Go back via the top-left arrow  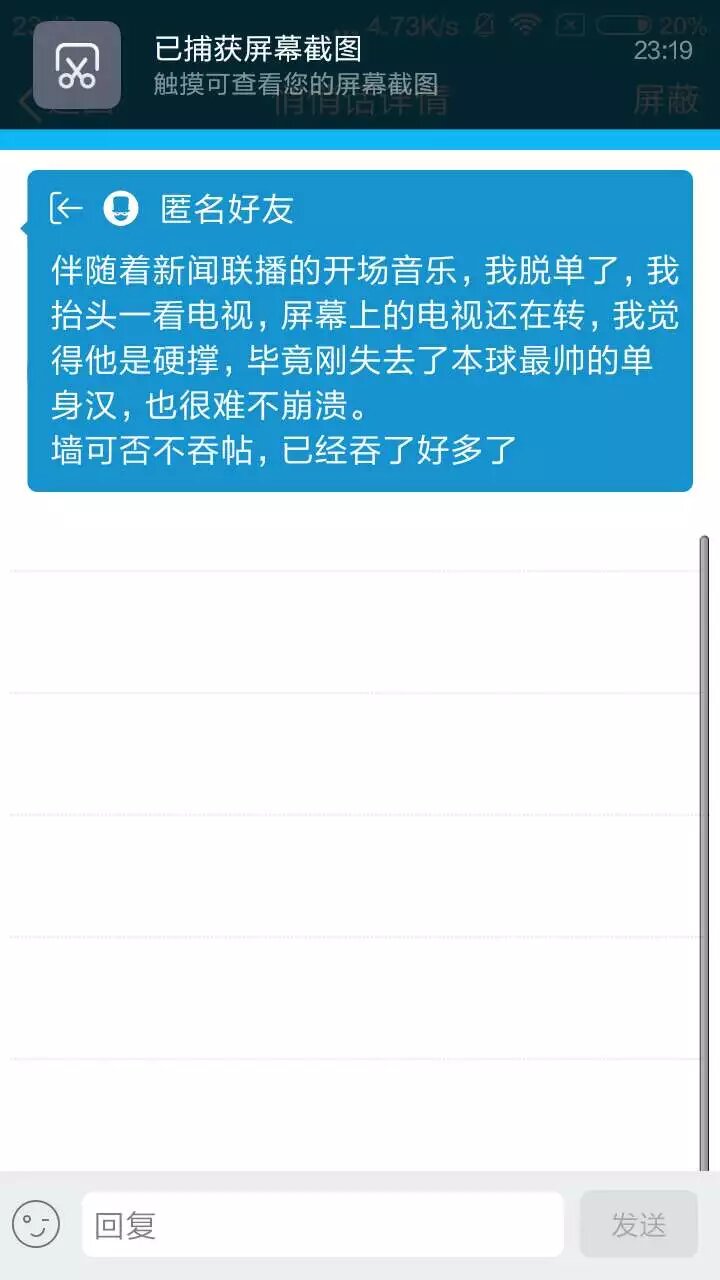(30, 104)
